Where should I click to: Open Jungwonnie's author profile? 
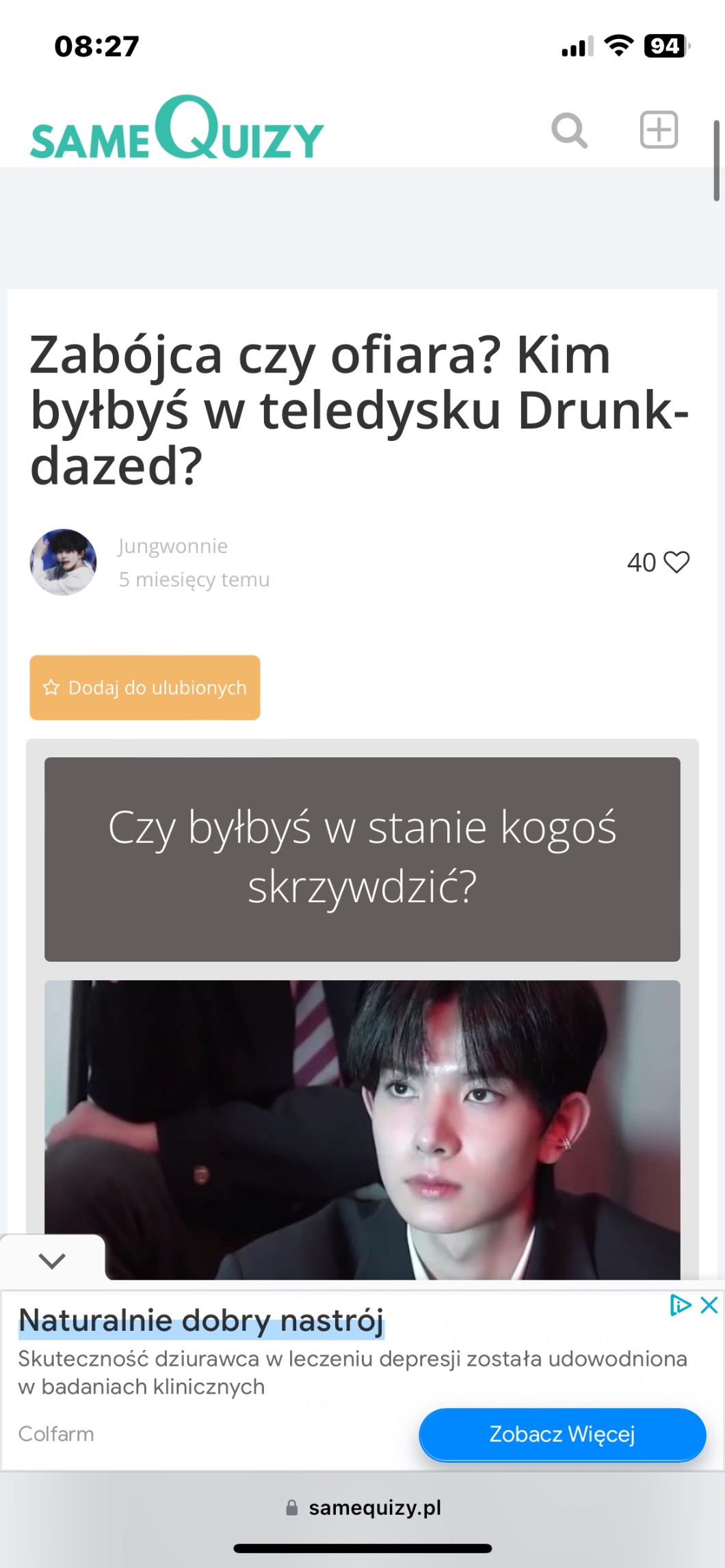coord(172,546)
